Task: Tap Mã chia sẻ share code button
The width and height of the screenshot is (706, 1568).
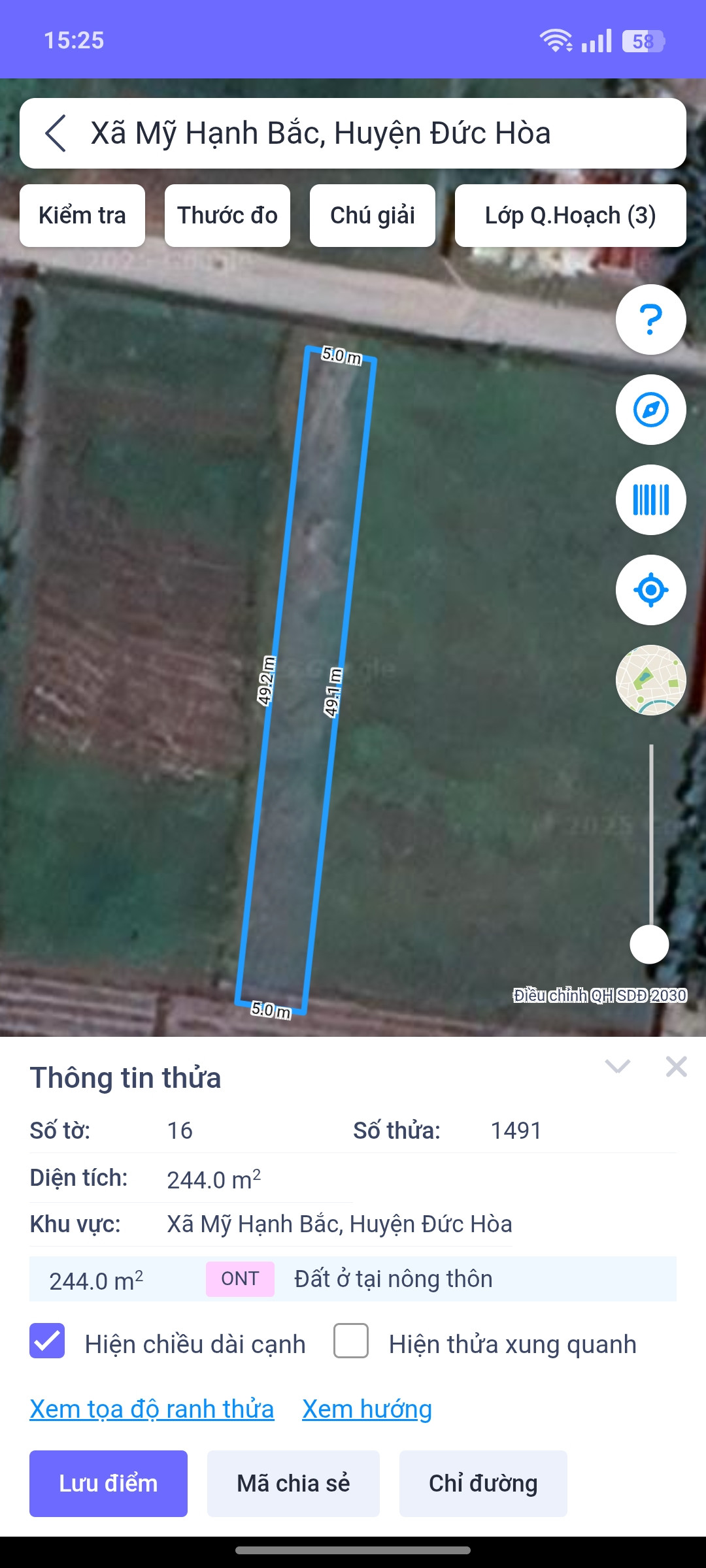Action: 294,1484
